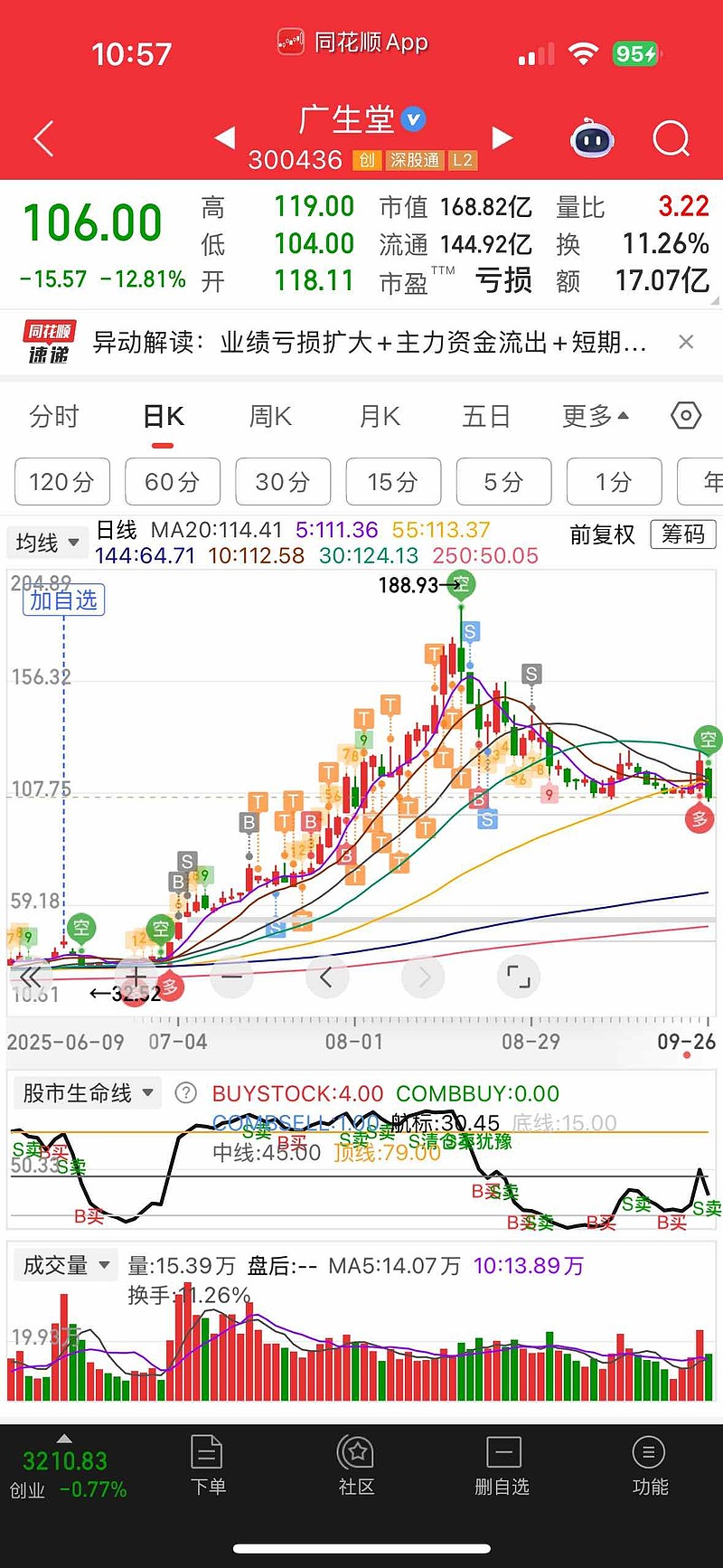Switch to the next stock arrow
This screenshot has height=1568, width=723.
click(502, 137)
